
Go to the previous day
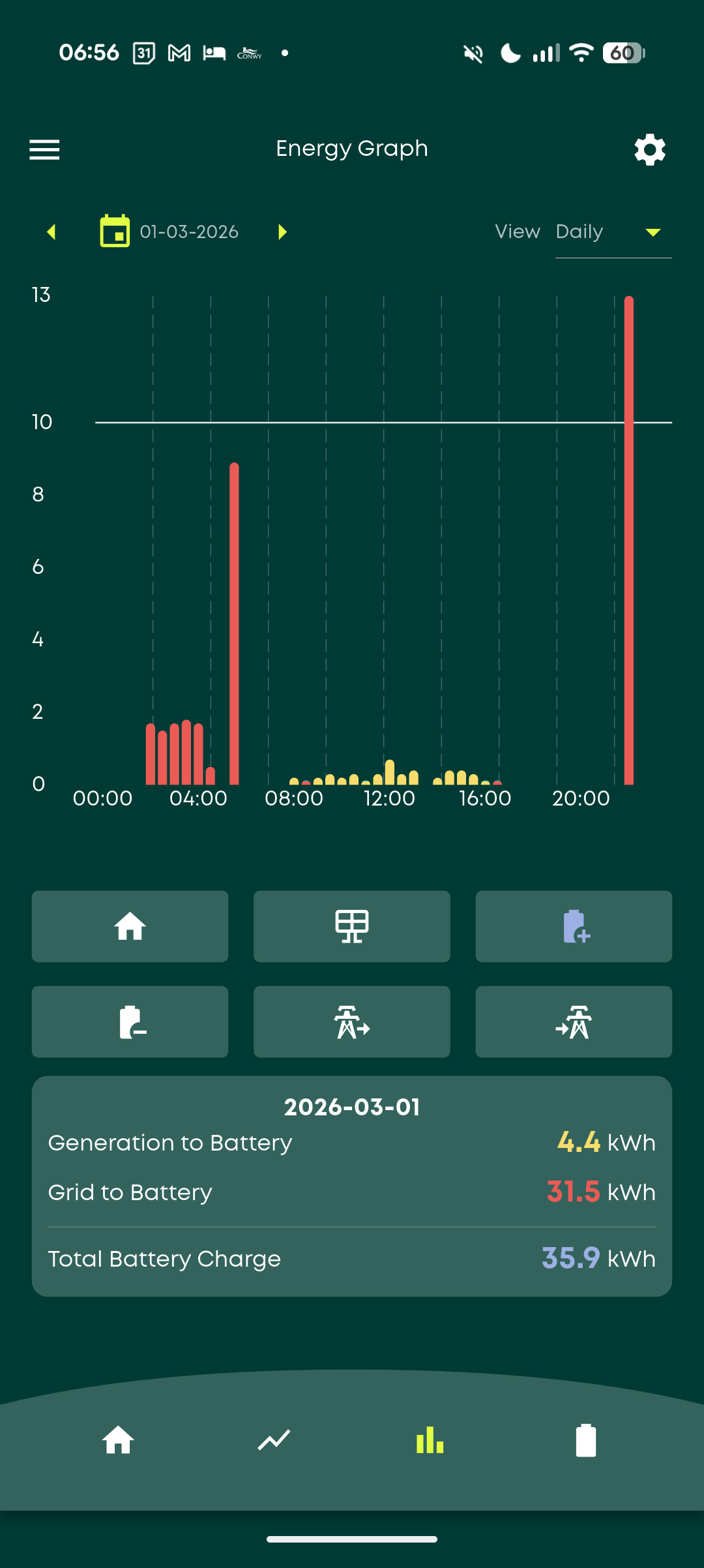[x=51, y=232]
